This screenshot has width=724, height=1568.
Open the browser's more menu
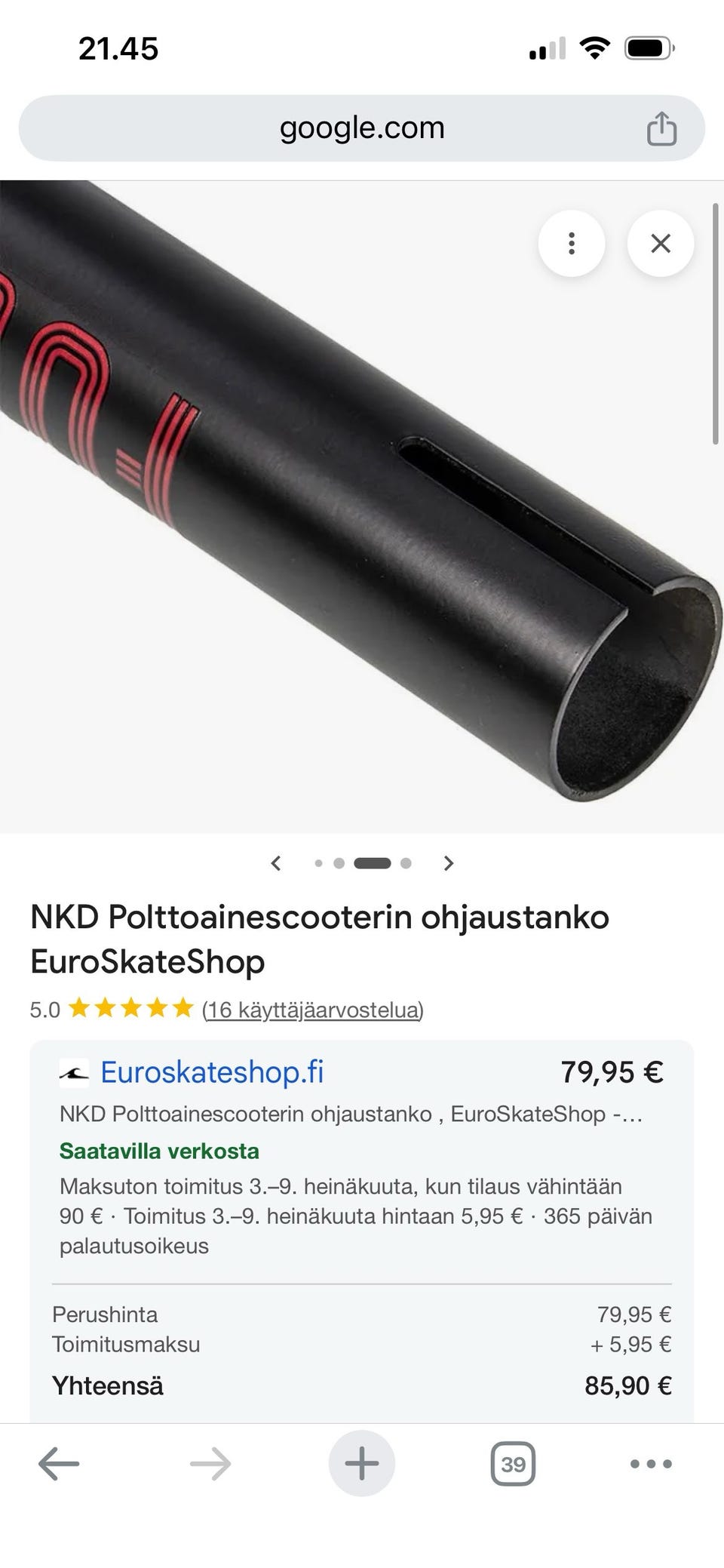coord(651,1464)
